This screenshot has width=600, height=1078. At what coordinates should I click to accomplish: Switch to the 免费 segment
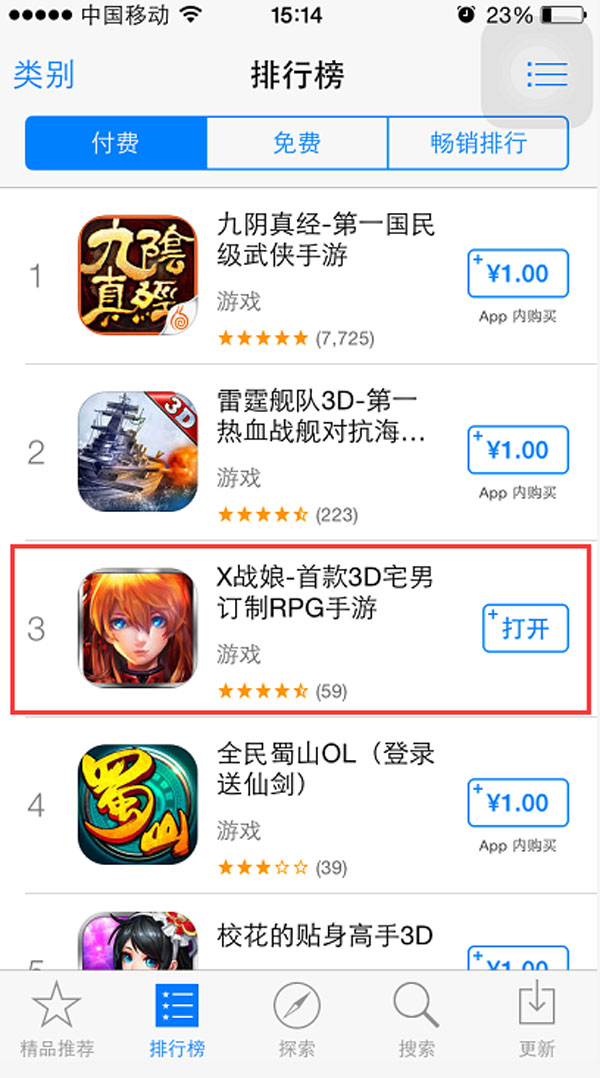[x=297, y=143]
